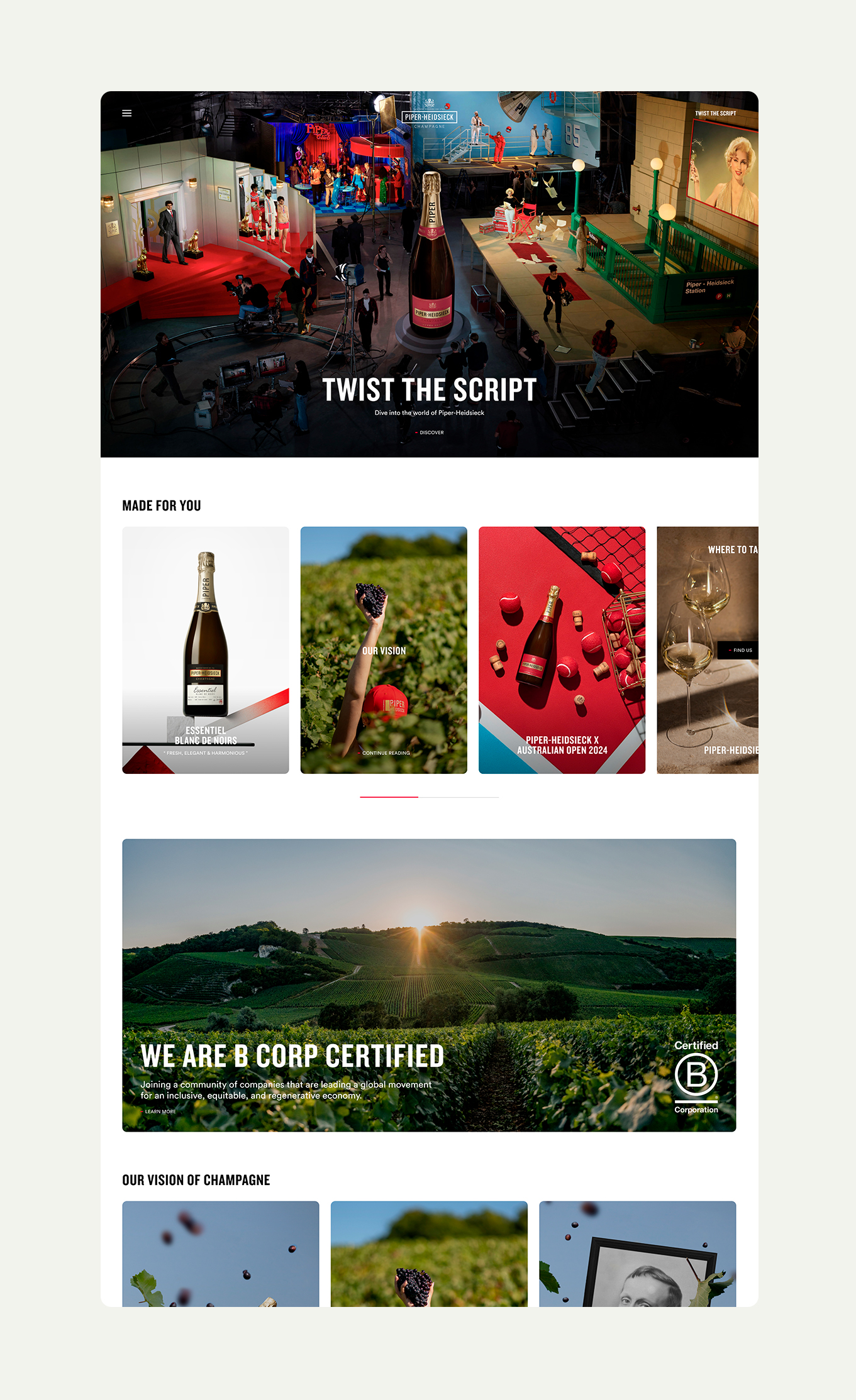Open the framed portrait tile under Our Vision
Viewport: 856px width, 1400px height.
coord(637,1254)
